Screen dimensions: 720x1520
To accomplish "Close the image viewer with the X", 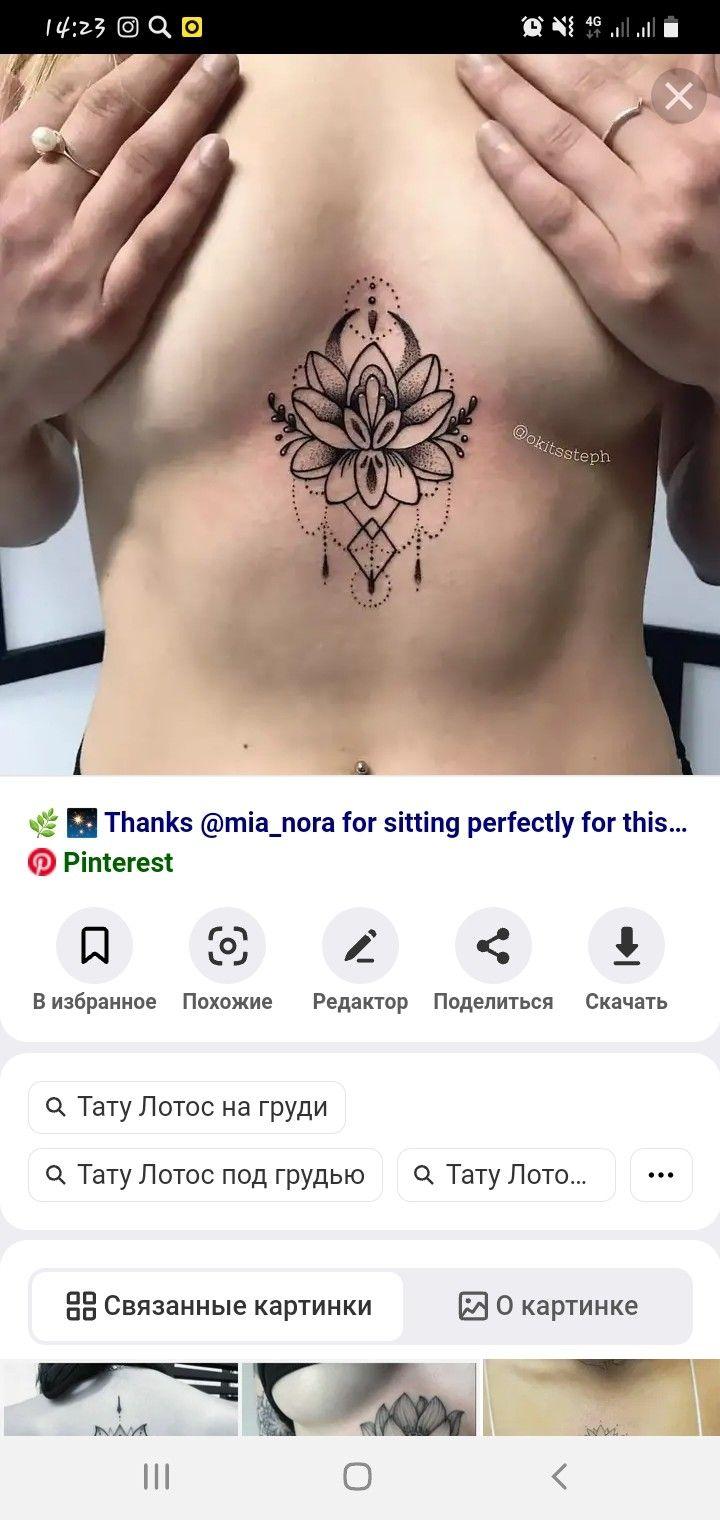I will coord(679,96).
